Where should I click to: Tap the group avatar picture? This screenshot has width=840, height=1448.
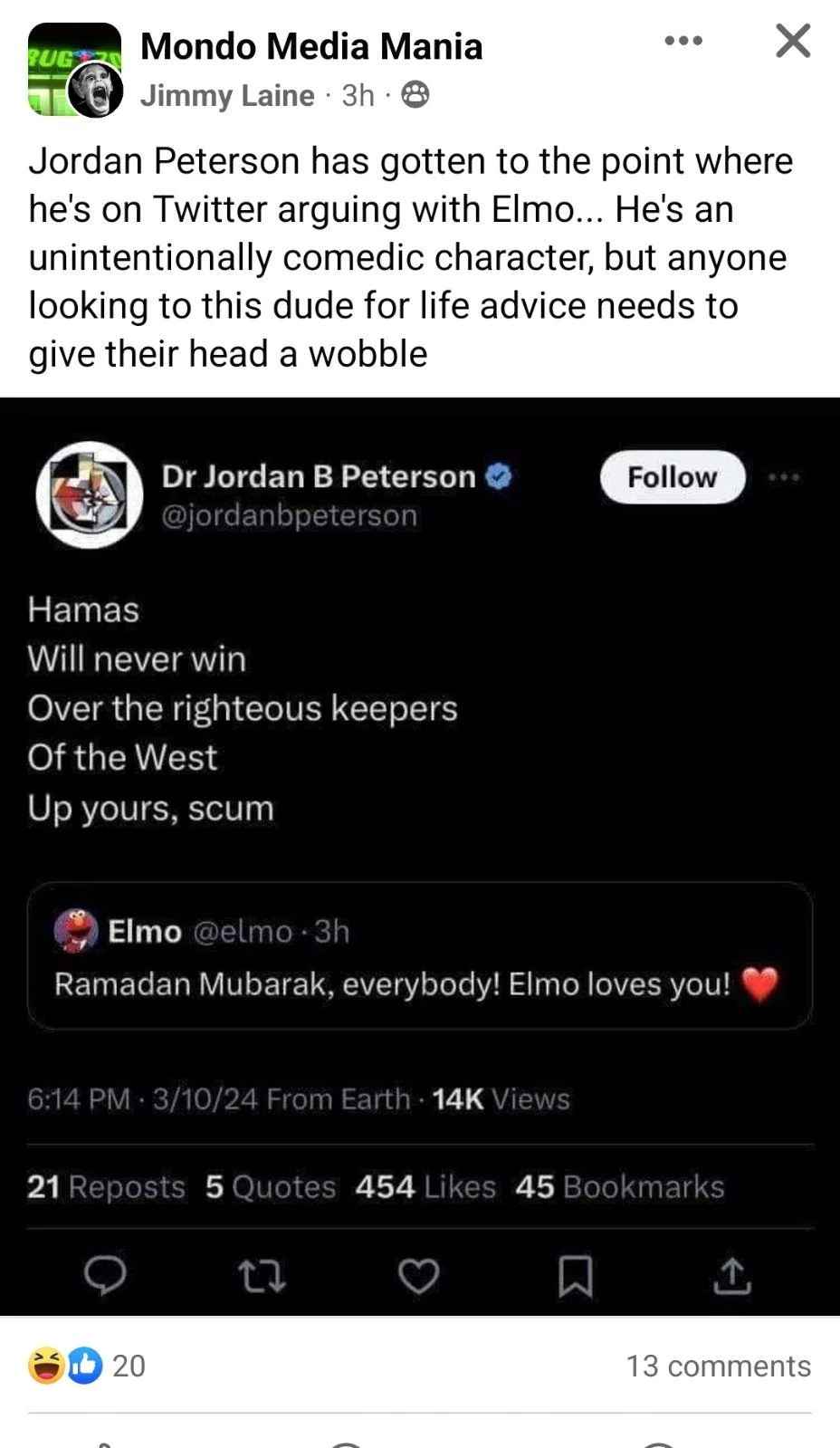[74, 71]
